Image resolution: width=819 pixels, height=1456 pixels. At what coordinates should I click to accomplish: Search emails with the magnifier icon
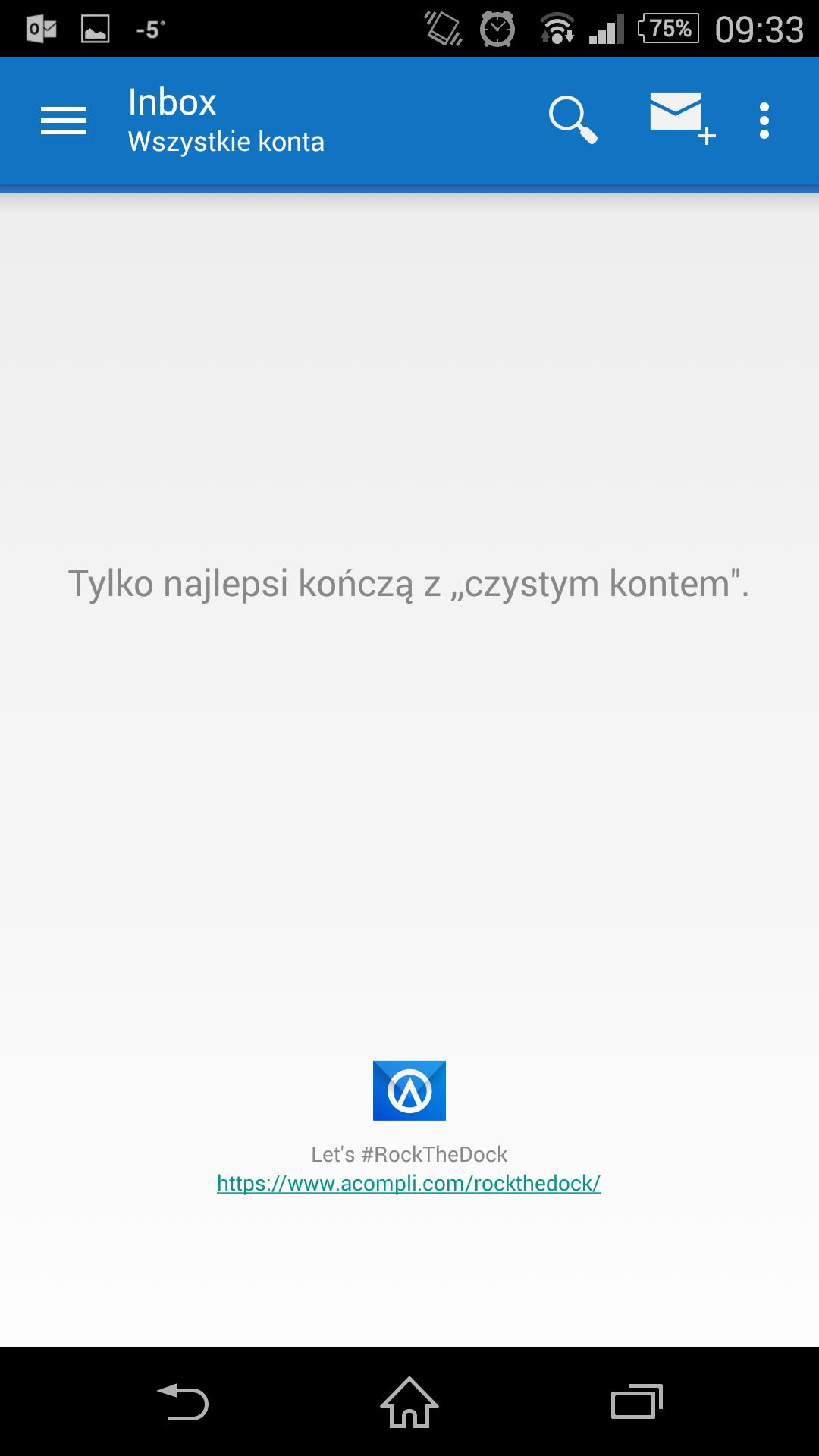[x=573, y=120]
